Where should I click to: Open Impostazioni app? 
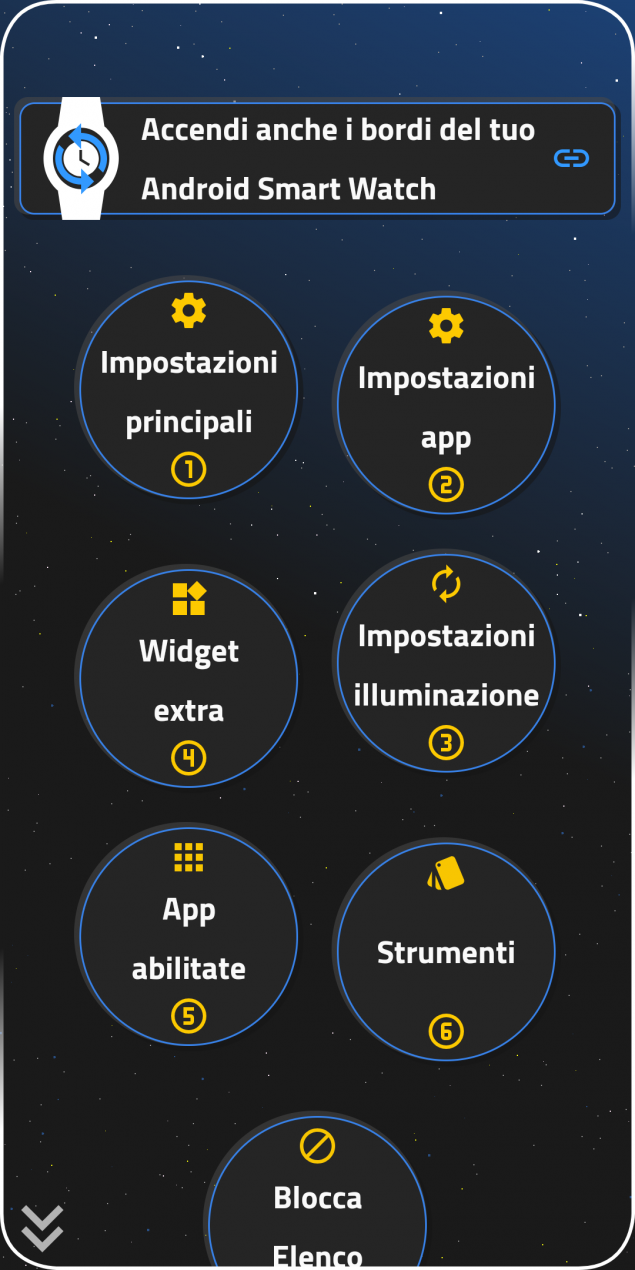(446, 405)
